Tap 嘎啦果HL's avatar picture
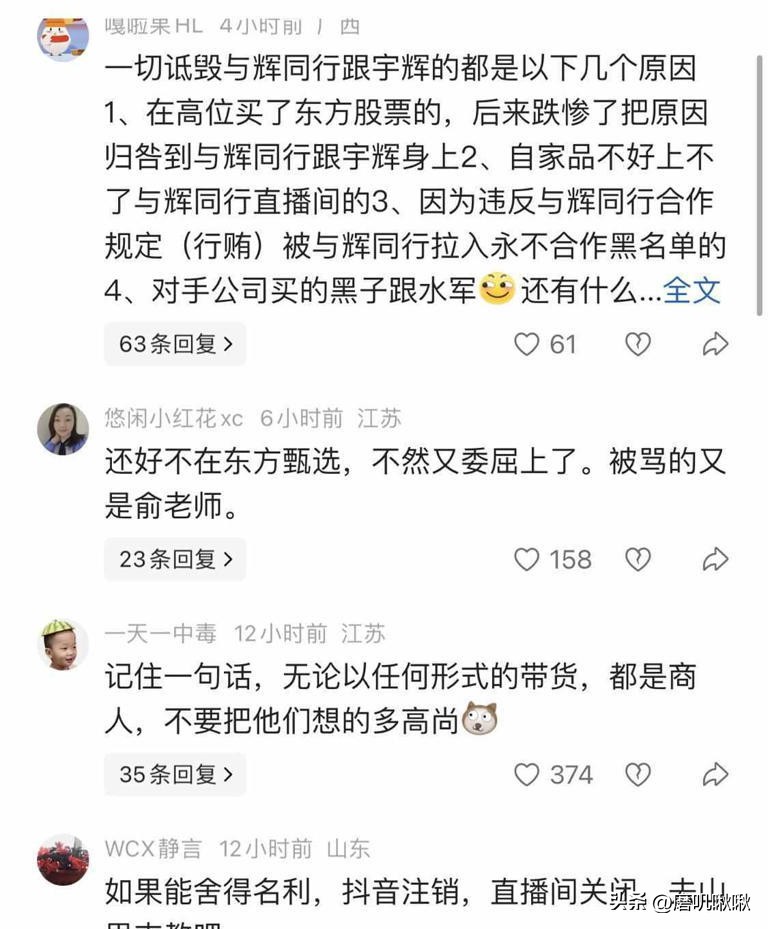The image size is (768, 929). click(x=62, y=37)
